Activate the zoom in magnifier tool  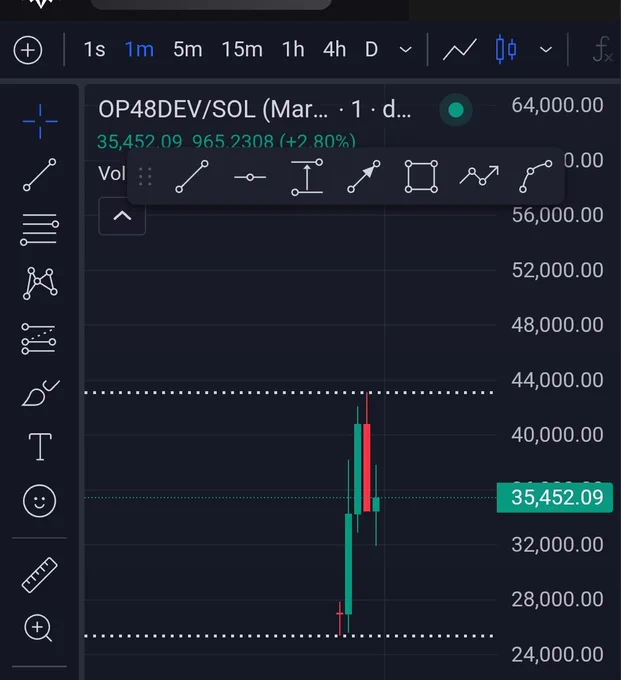coord(38,628)
